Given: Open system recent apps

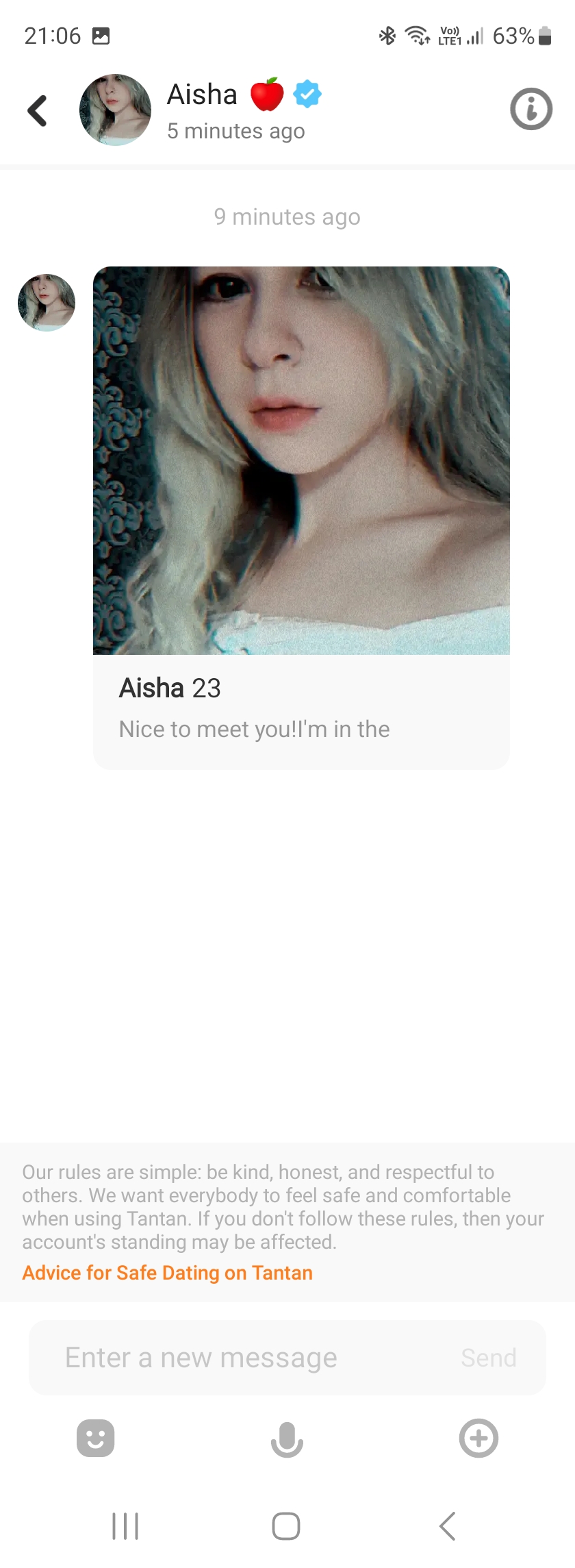Looking at the screenshot, I should [x=125, y=1526].
